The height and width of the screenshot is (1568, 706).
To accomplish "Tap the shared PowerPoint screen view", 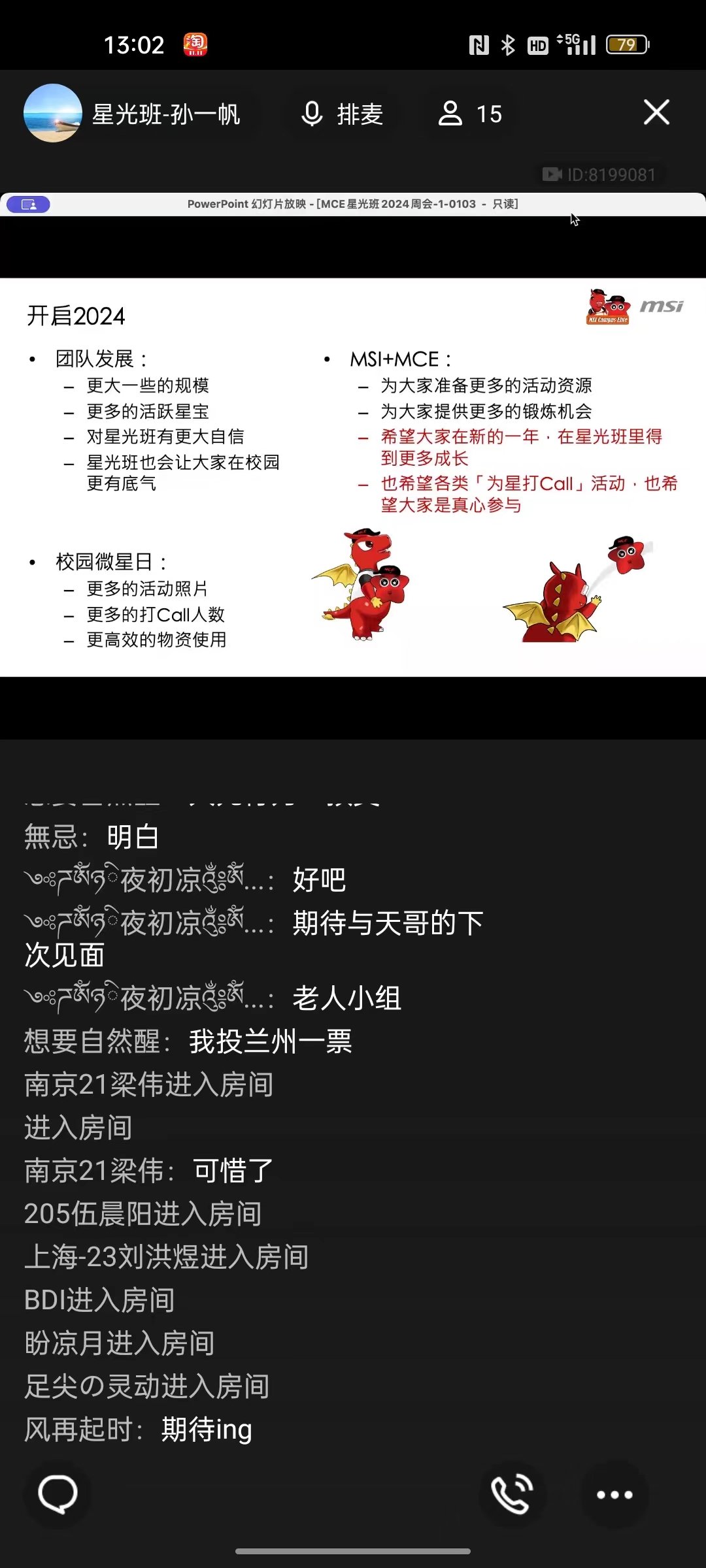I will click(353, 477).
